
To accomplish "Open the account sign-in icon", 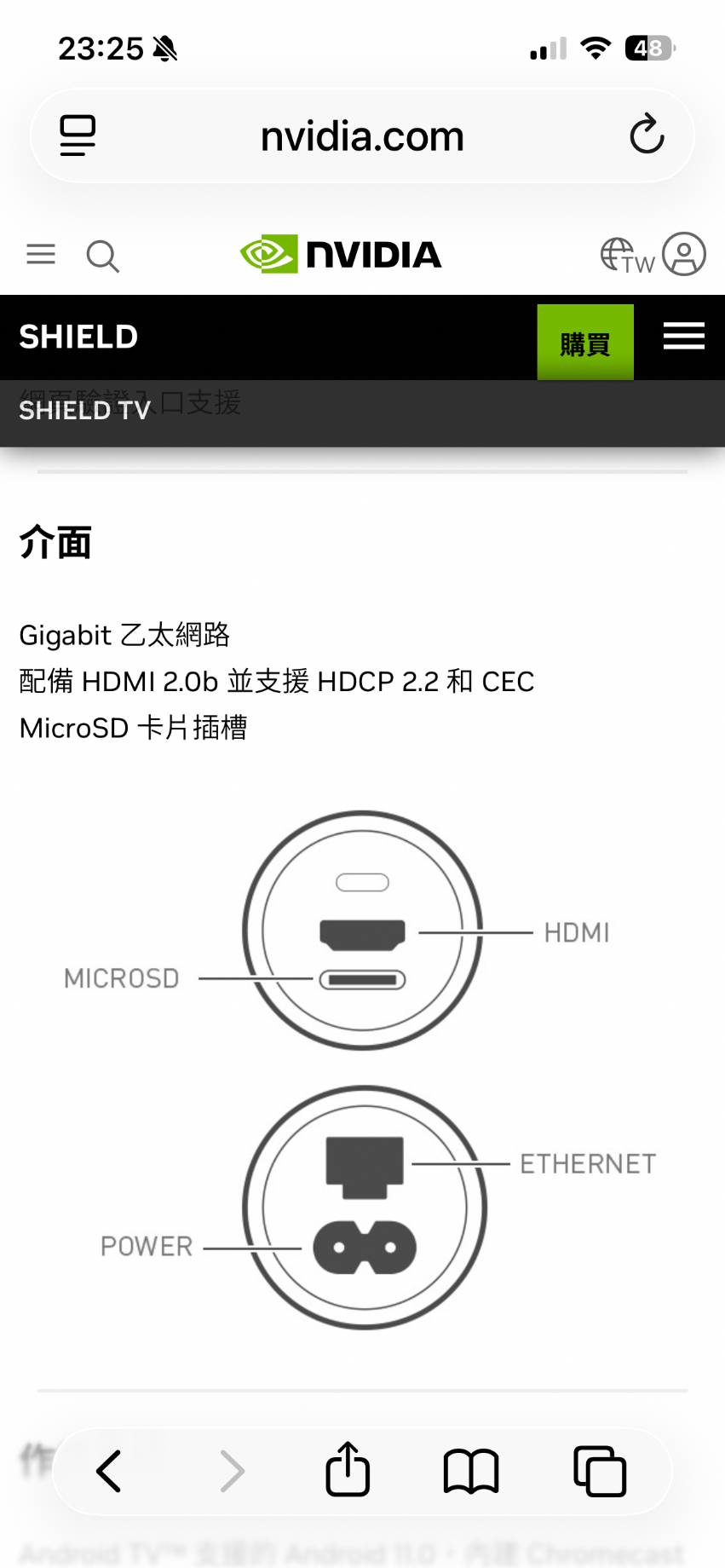I will click(686, 253).
